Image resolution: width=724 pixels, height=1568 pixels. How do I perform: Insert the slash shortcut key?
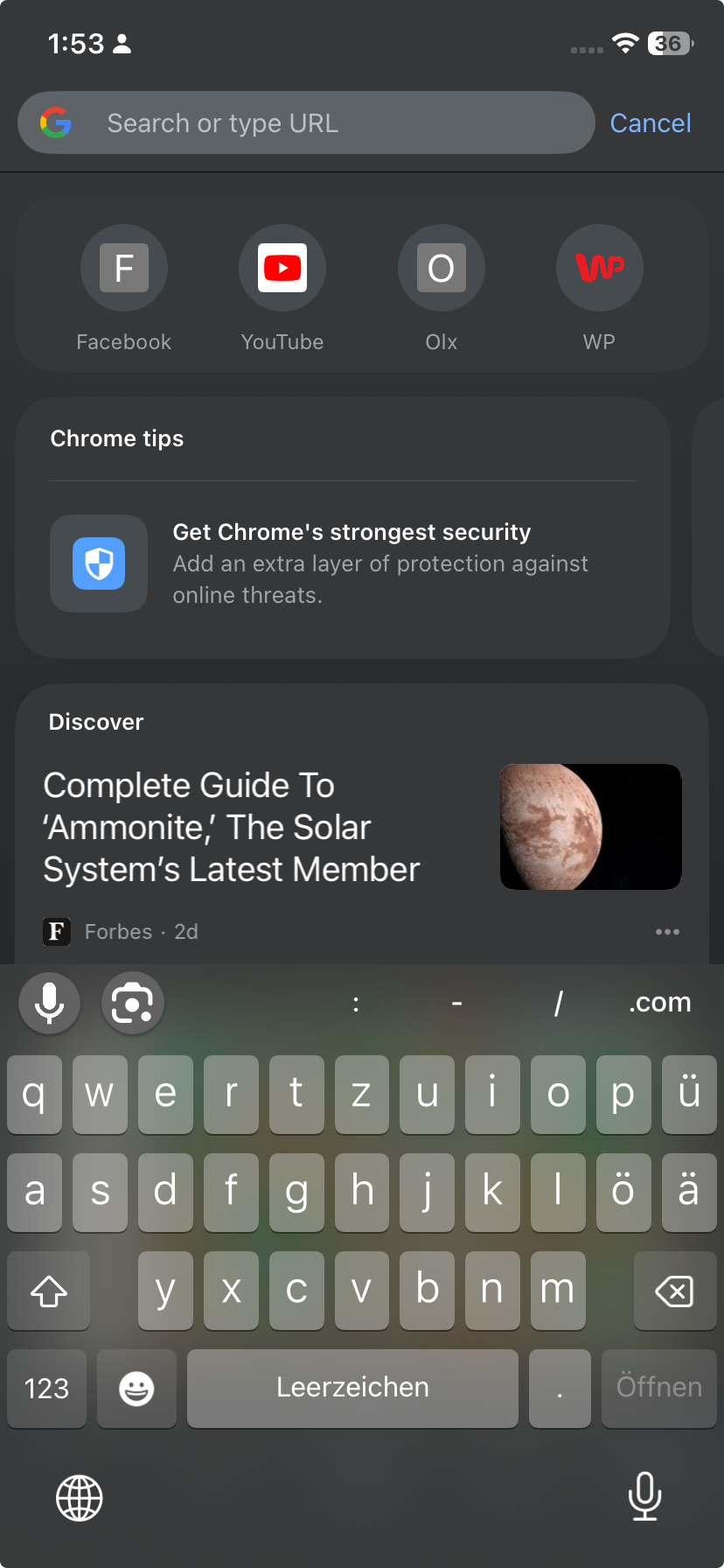pyautogui.click(x=559, y=1003)
